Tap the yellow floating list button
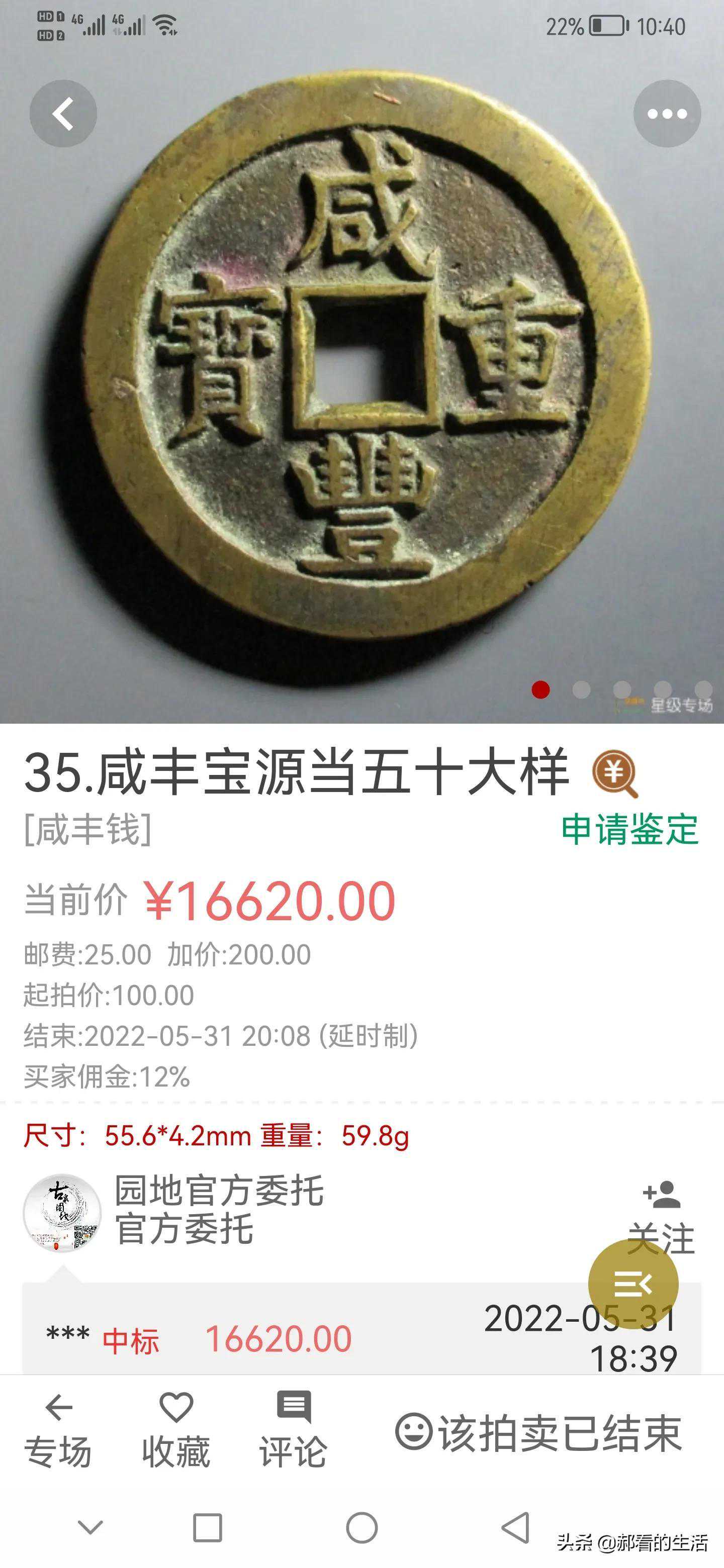 pos(632,1284)
